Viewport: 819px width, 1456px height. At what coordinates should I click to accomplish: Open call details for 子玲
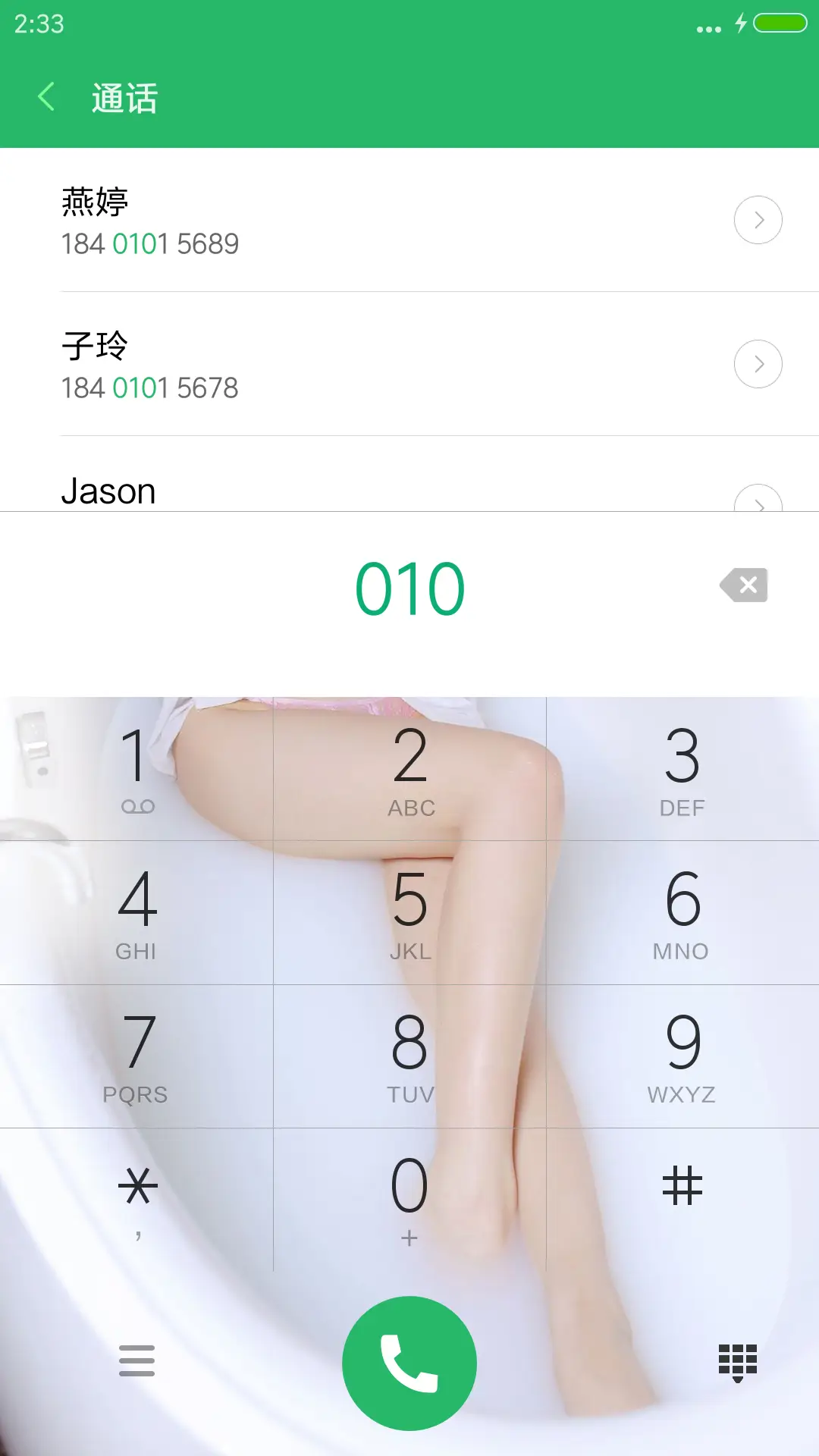click(x=758, y=364)
